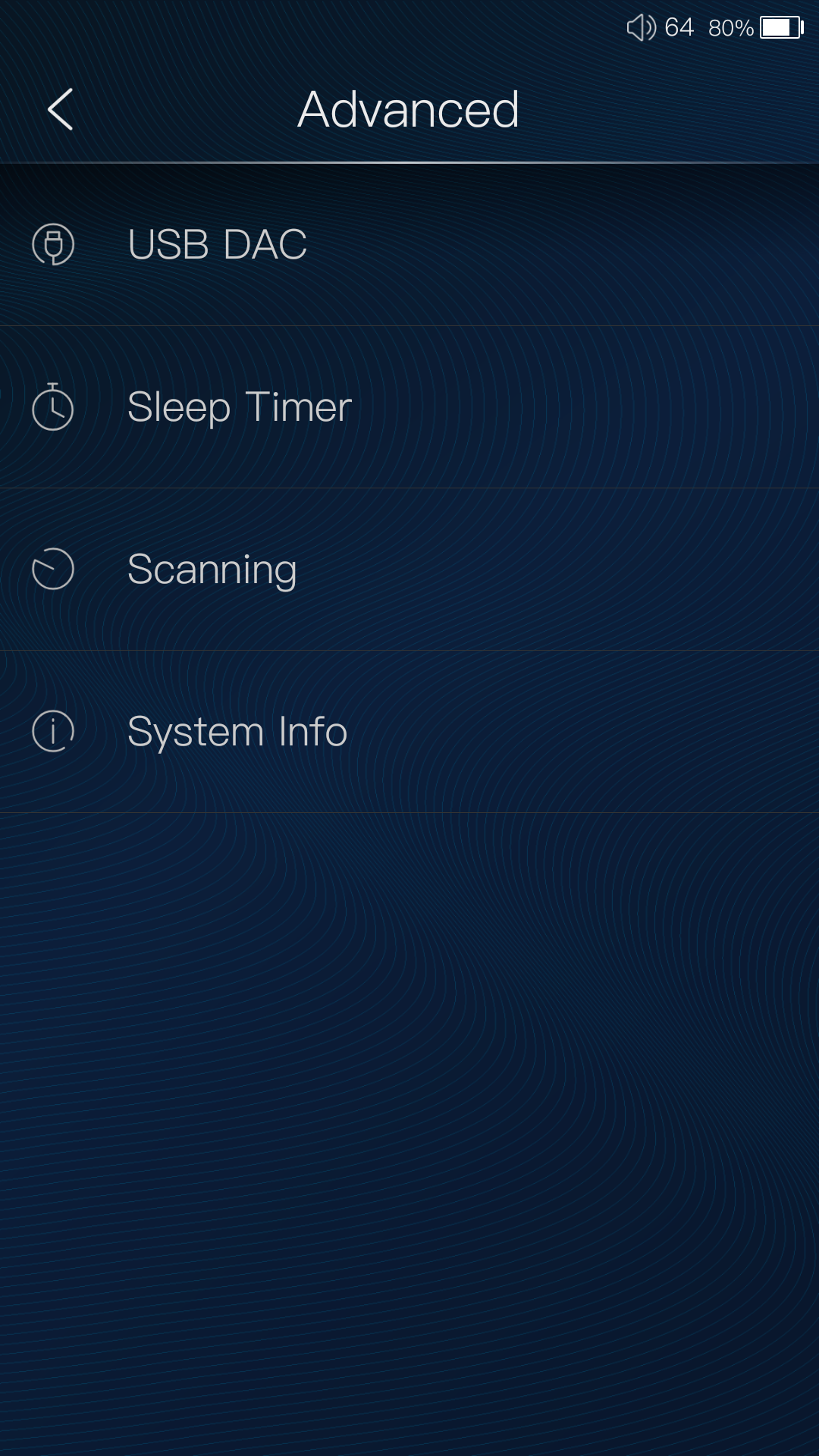This screenshot has width=819, height=1456.
Task: Open the USB DAC settings
Action: (217, 245)
